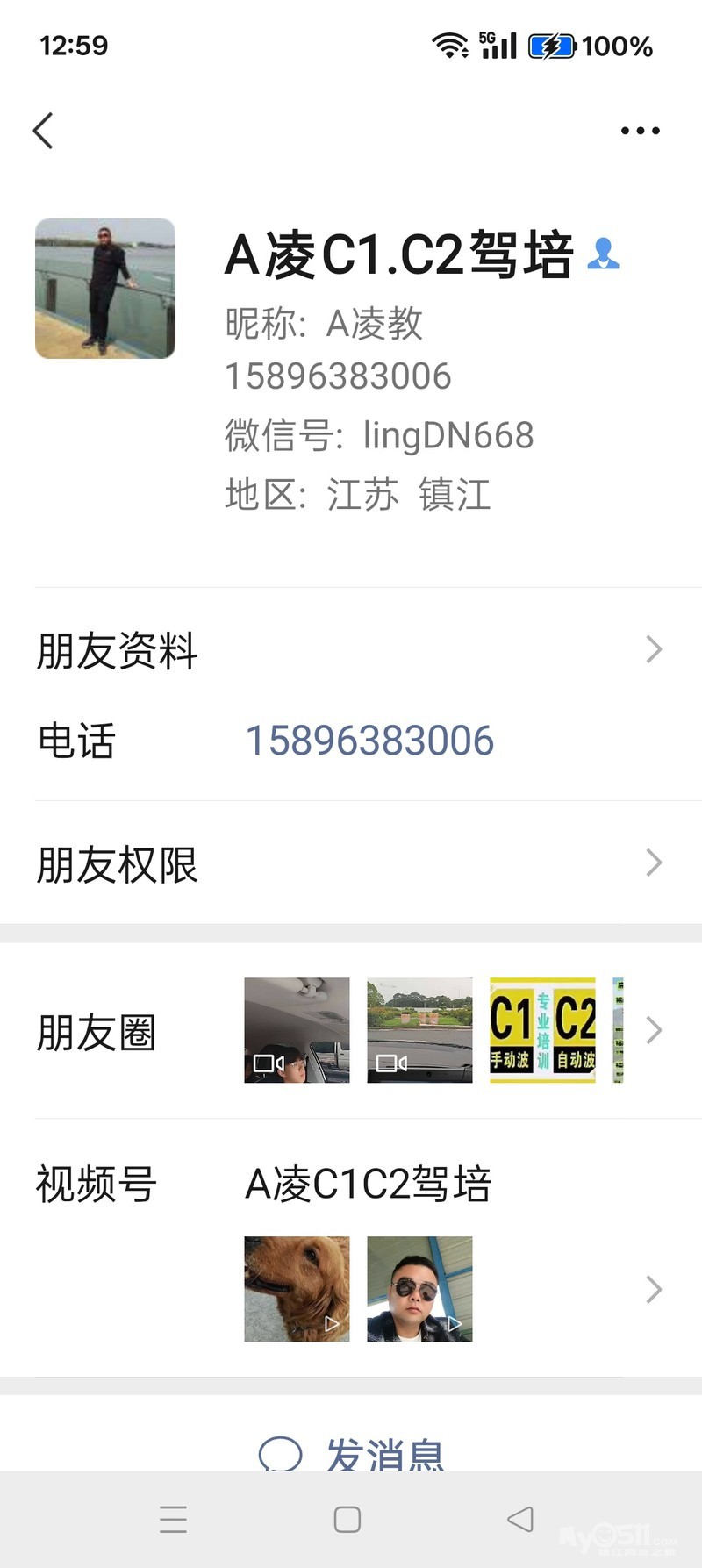View the contact's profile photo
Viewport: 702px width, 1568px height.
[105, 289]
